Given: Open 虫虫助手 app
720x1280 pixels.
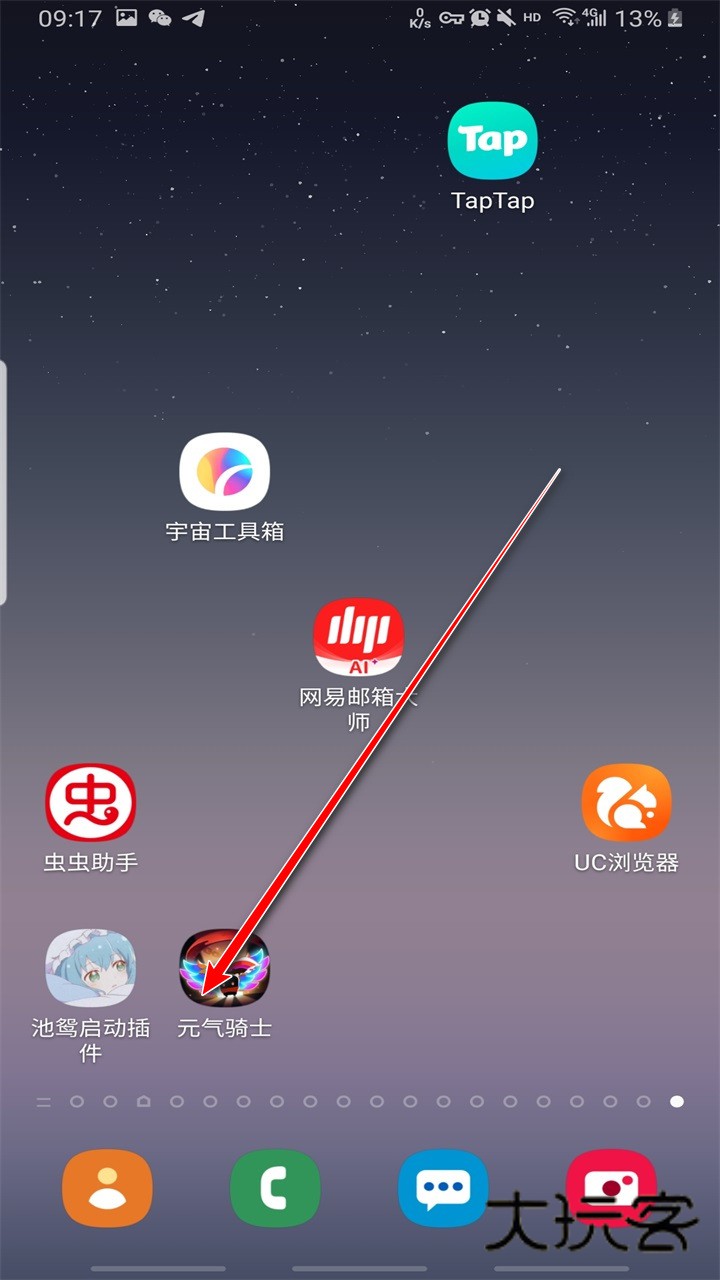Looking at the screenshot, I should pyautogui.click(x=90, y=804).
